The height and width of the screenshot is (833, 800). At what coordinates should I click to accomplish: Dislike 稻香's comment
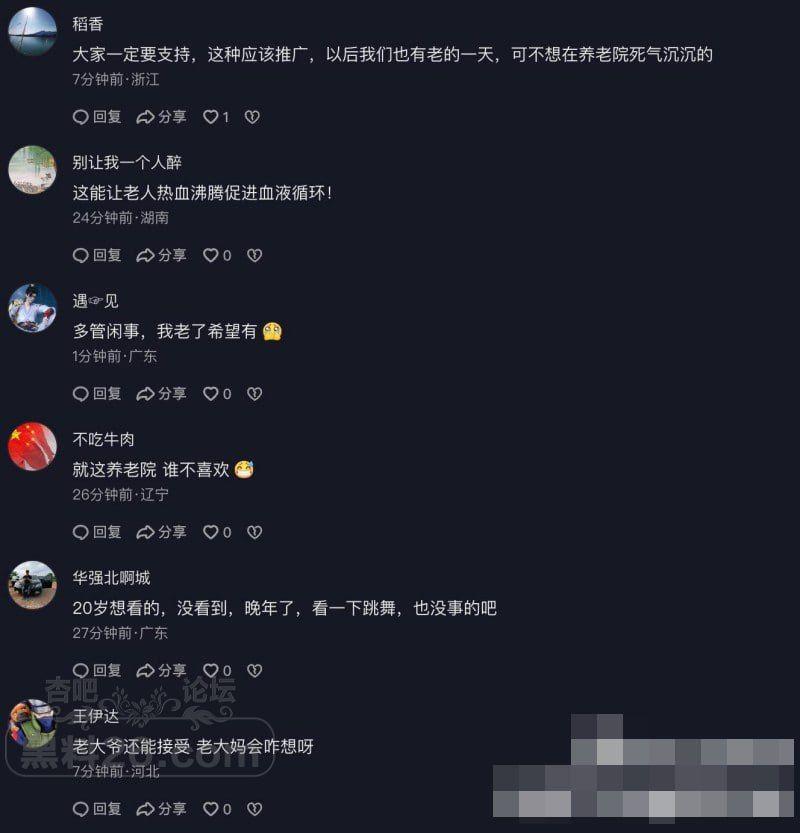click(x=253, y=117)
